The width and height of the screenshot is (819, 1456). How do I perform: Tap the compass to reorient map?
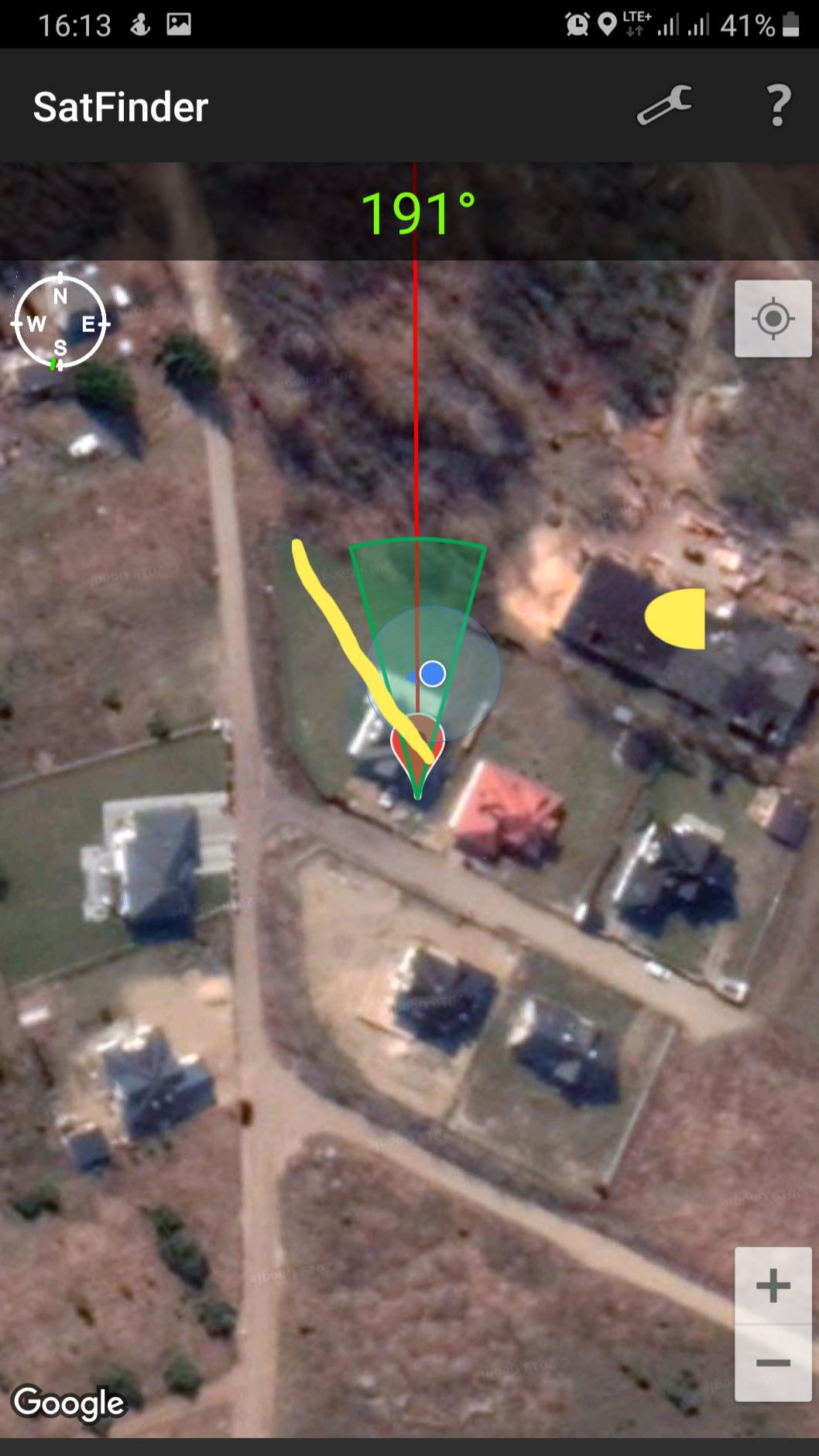coord(60,322)
